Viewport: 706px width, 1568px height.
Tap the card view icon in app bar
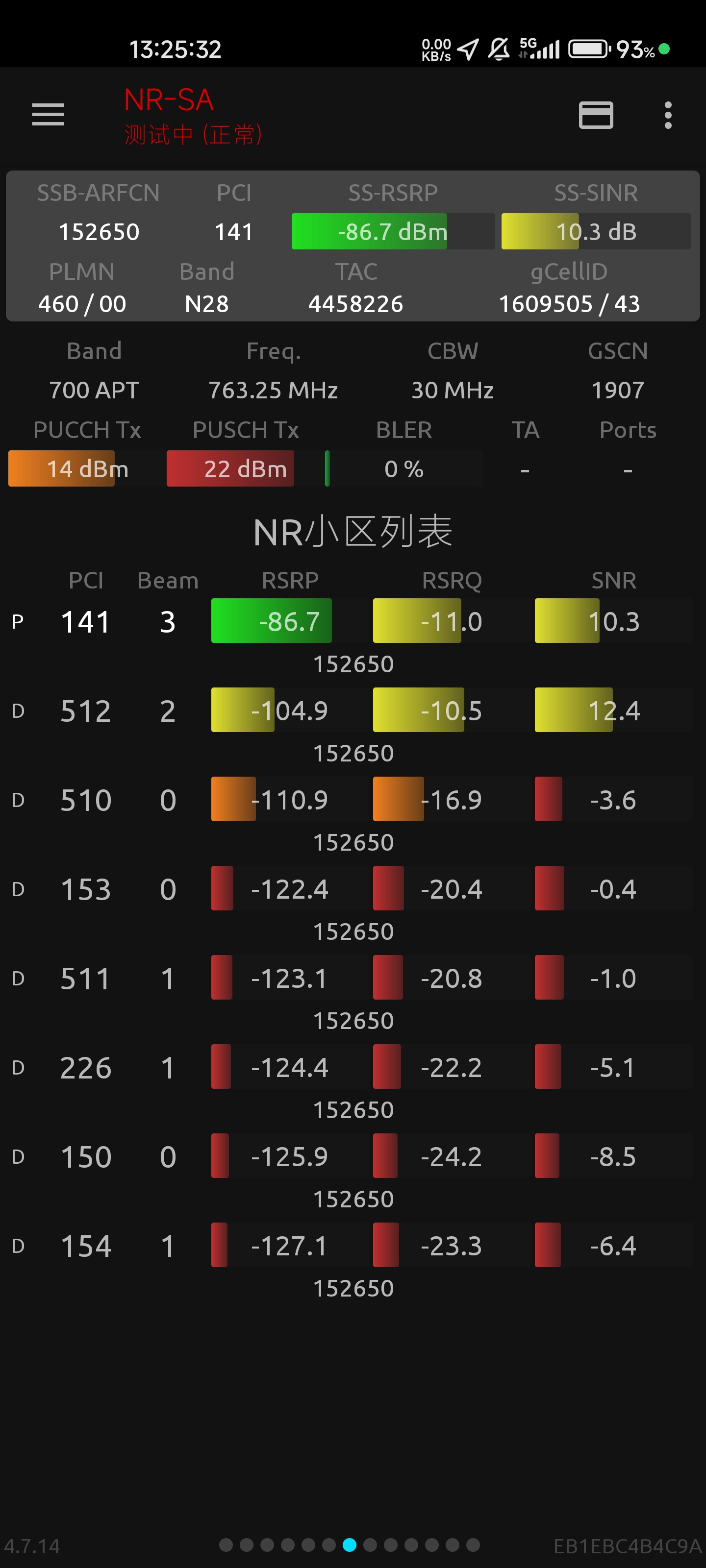coord(595,115)
